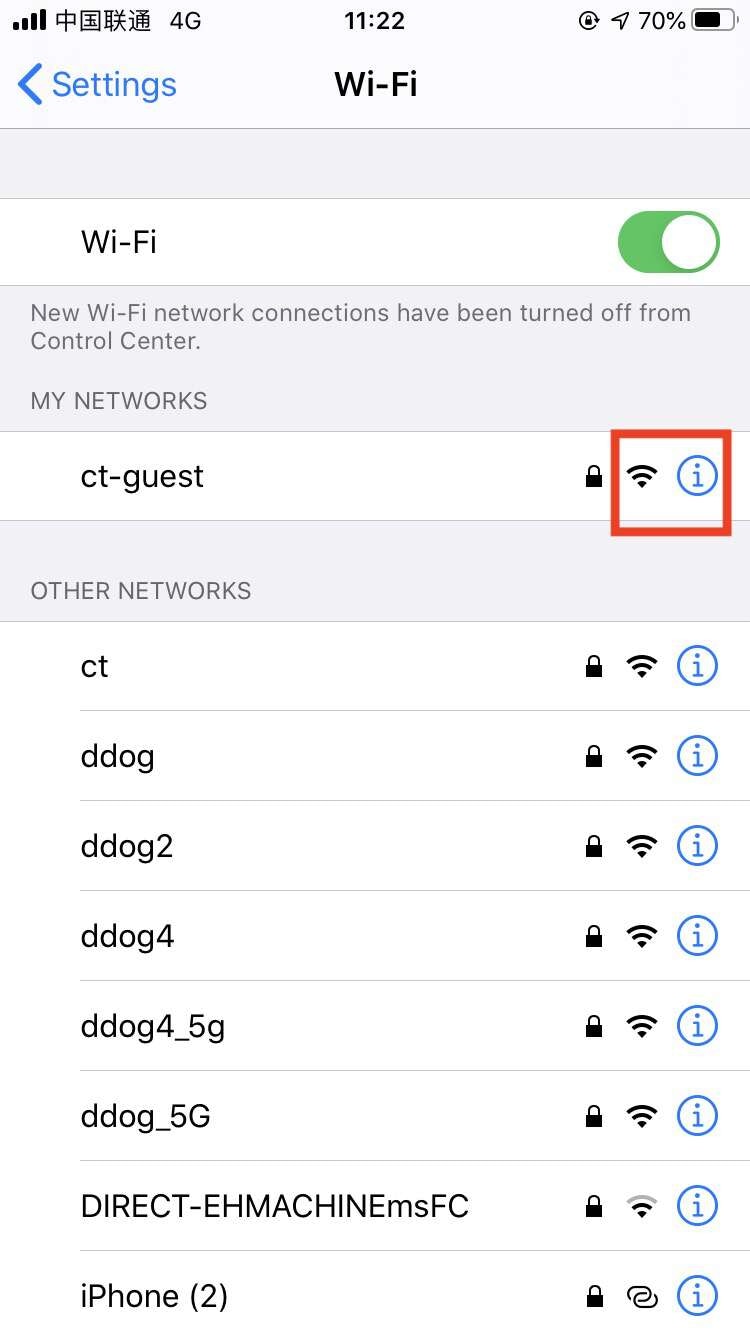Tap the info icon beside ddog4
This screenshot has height=1334, width=750.
tap(697, 937)
